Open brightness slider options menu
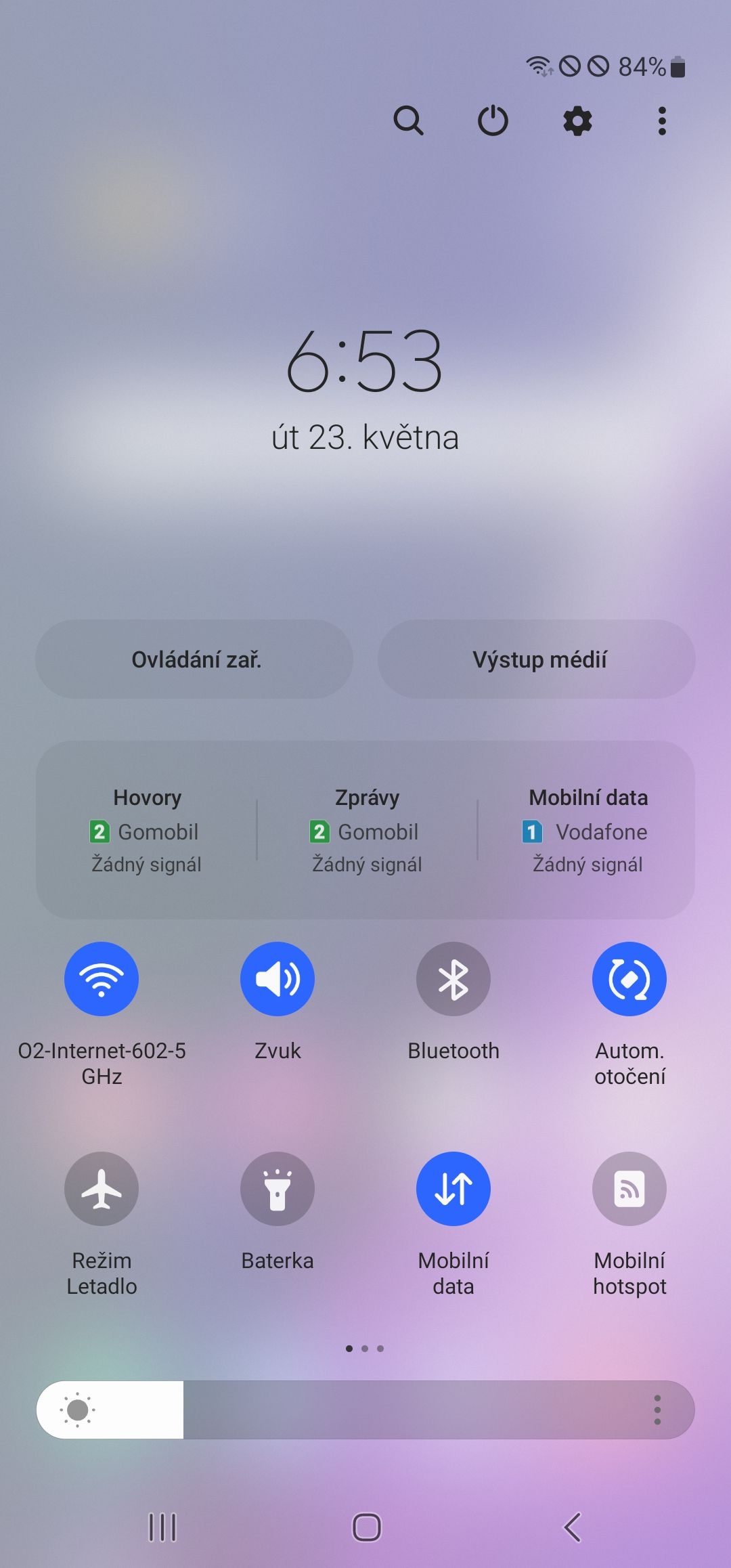 pyautogui.click(x=657, y=1410)
